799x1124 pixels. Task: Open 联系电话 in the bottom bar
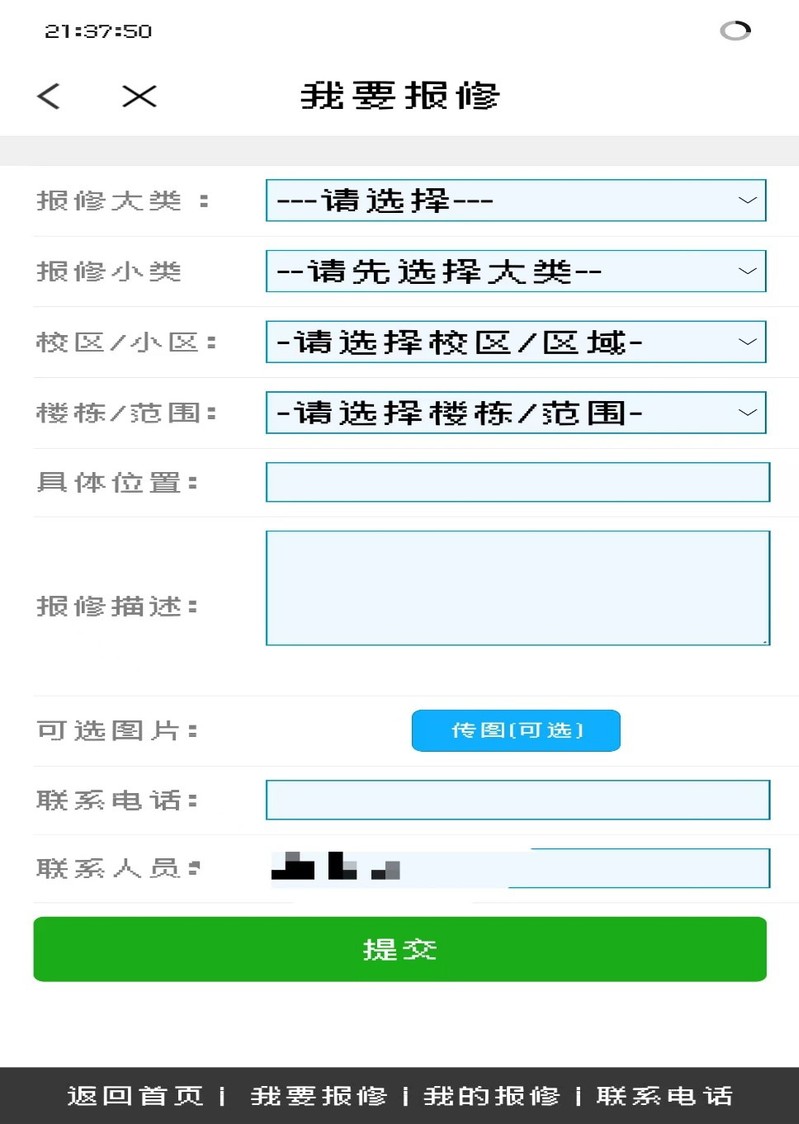pyautogui.click(x=665, y=1096)
